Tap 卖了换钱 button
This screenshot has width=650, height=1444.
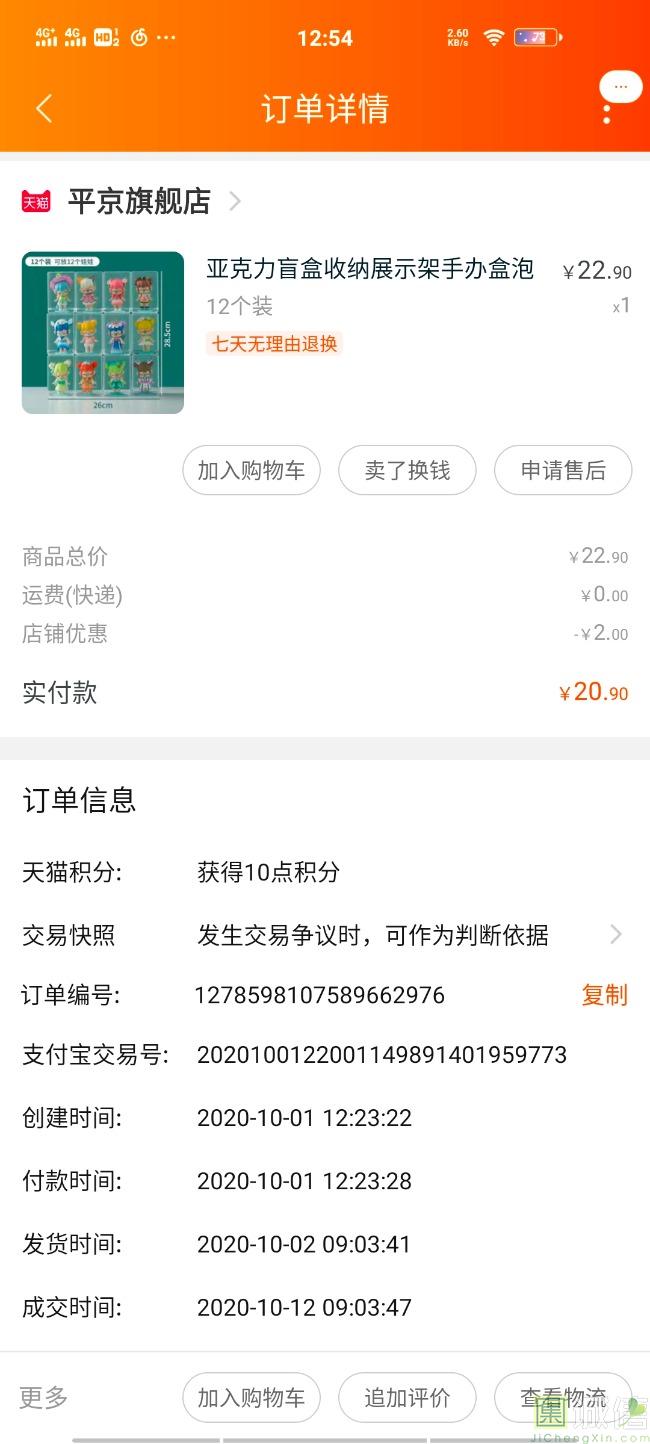pyautogui.click(x=407, y=470)
